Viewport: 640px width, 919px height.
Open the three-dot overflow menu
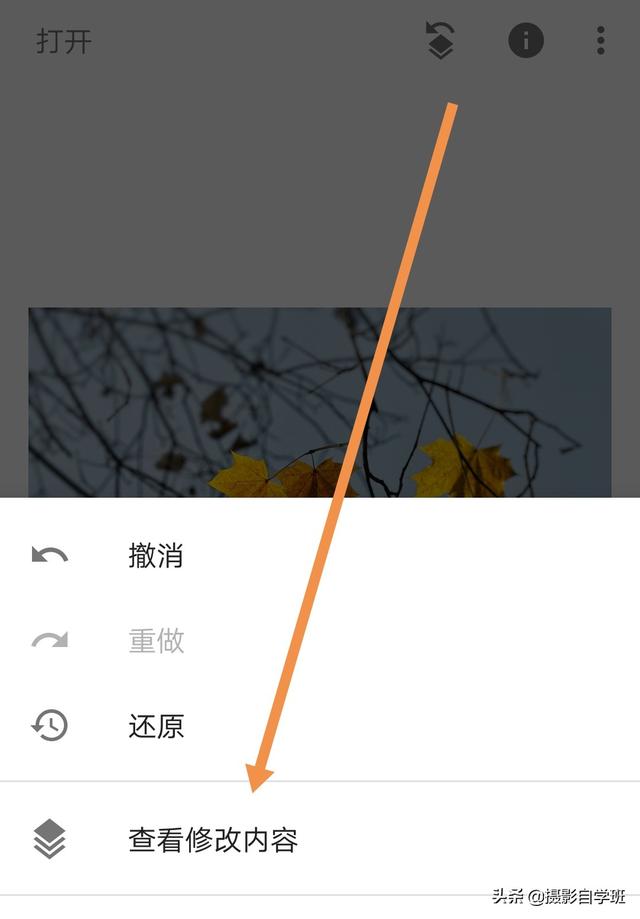click(x=600, y=41)
